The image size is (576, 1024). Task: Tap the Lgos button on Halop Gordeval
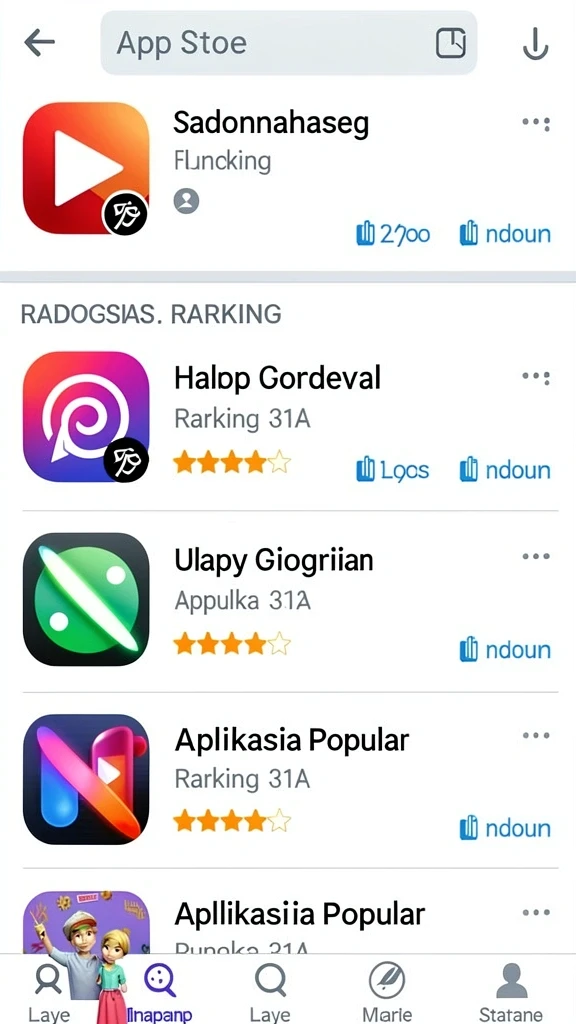(x=392, y=470)
